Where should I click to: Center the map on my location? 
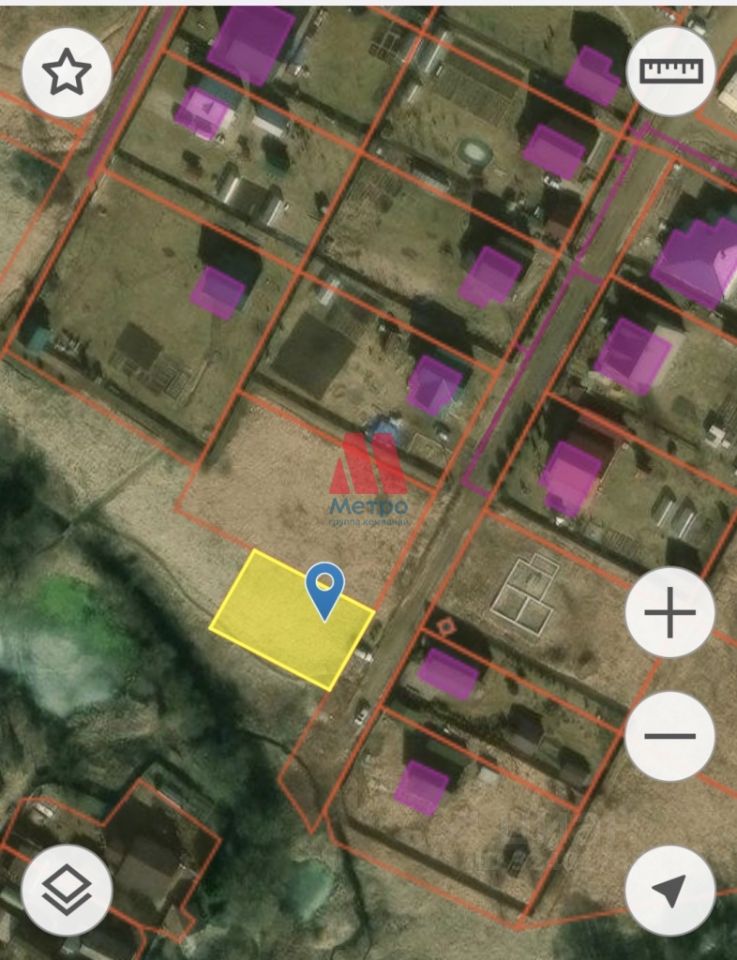[x=670, y=890]
